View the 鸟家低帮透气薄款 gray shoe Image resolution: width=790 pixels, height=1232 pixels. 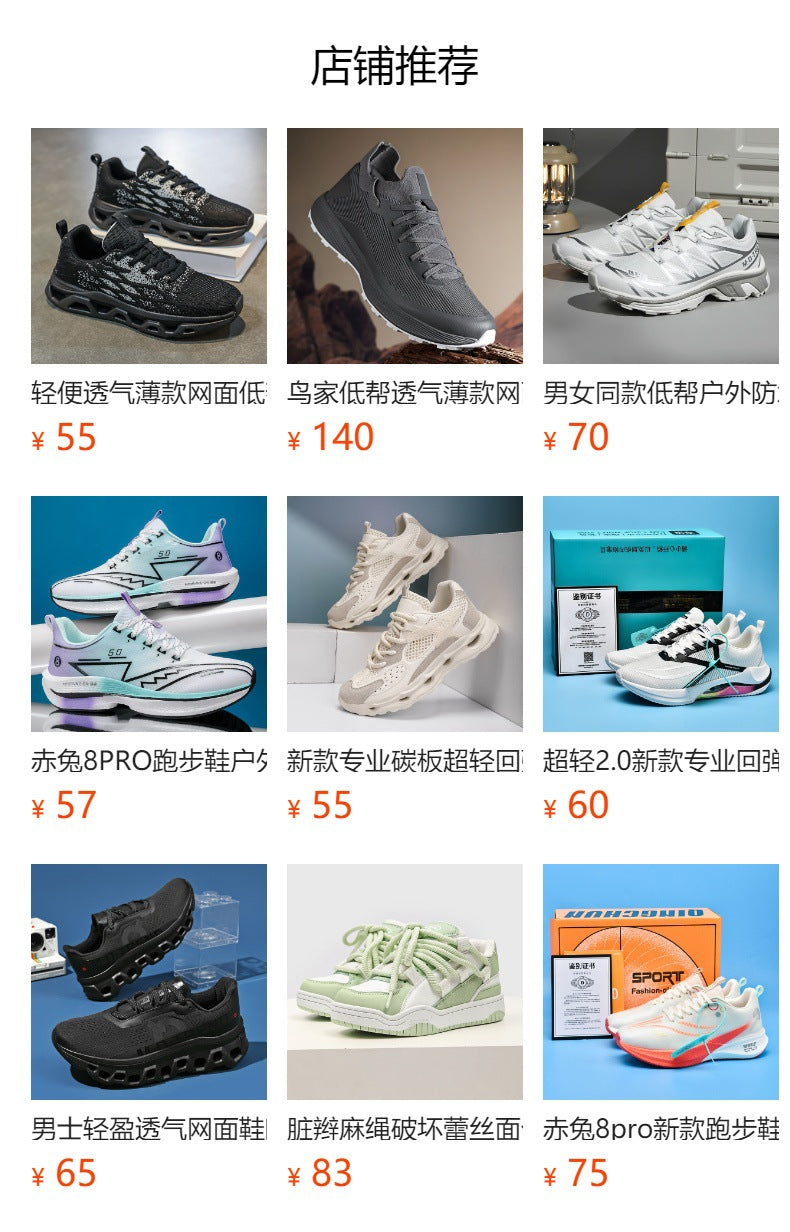405,246
